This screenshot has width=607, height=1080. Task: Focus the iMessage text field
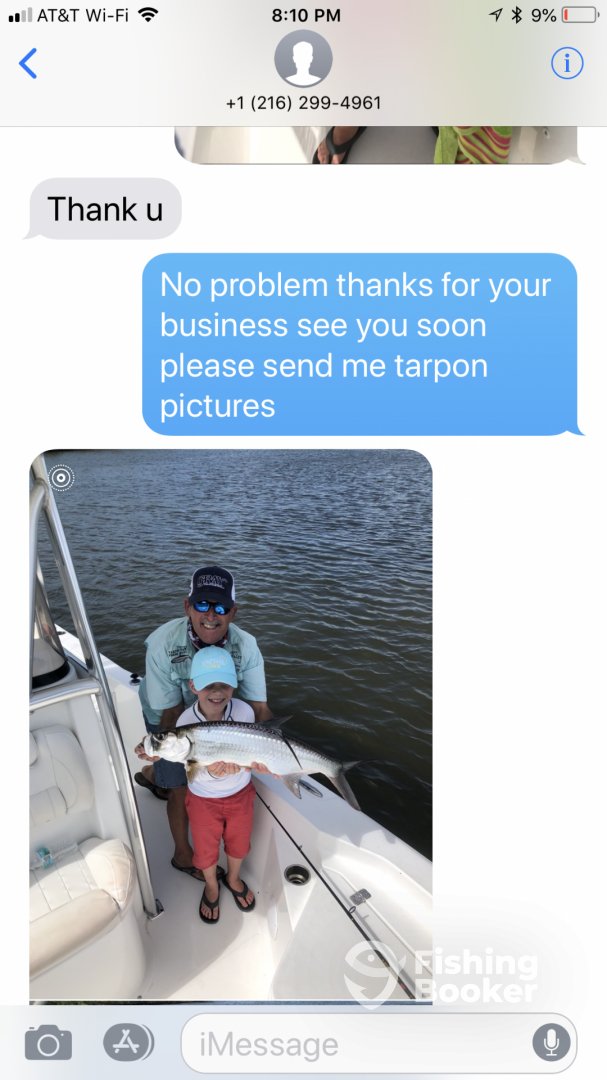pyautogui.click(x=360, y=1045)
